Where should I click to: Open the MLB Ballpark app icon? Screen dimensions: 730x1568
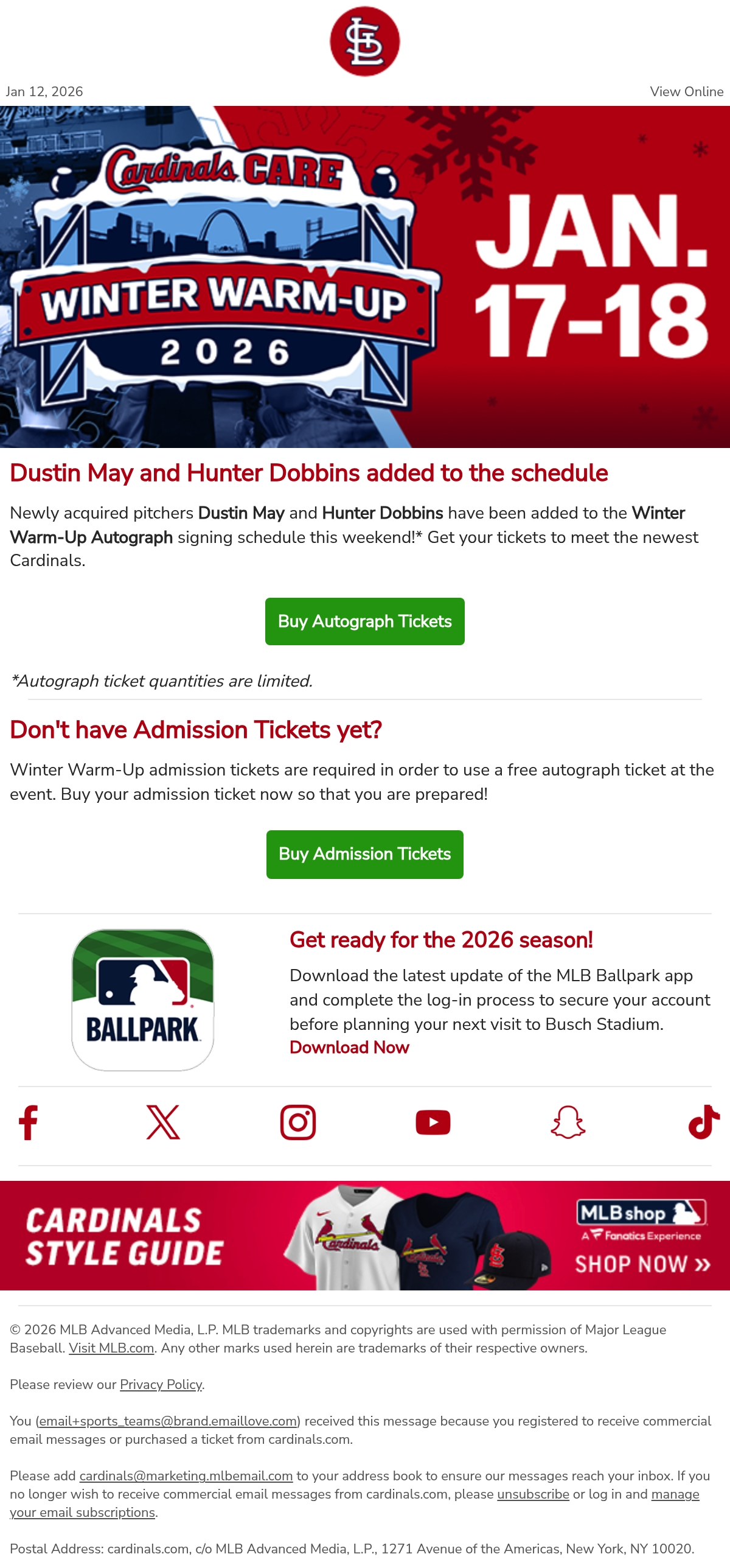tap(143, 1000)
